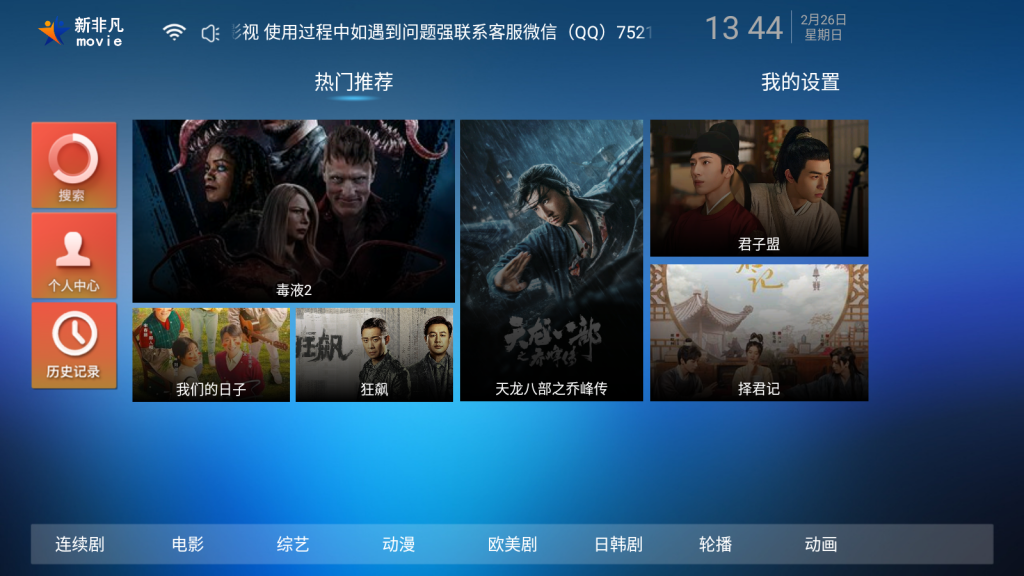This screenshot has height=576, width=1024.
Task: Go to the 连续剧 category
Action: [x=80, y=545]
